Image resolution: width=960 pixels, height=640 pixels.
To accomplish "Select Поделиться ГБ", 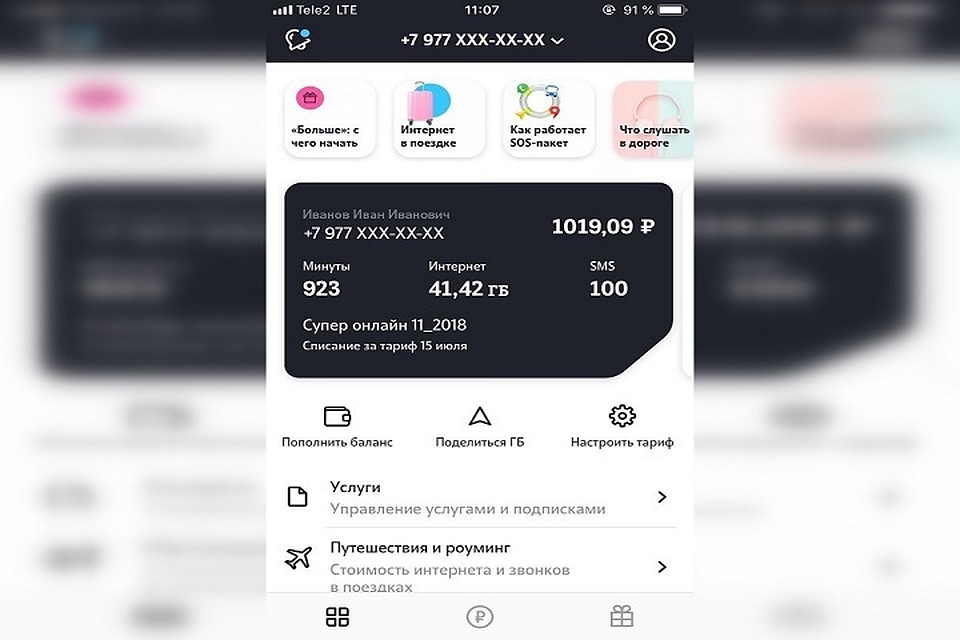I will click(x=480, y=426).
